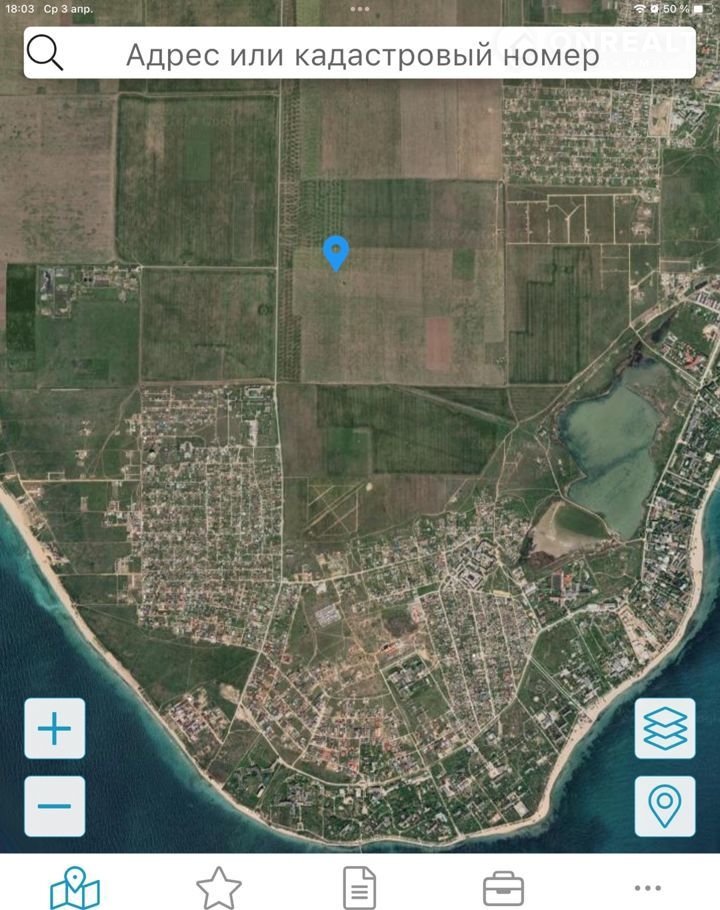
Task: Open the favorites star tab
Action: tap(218, 887)
